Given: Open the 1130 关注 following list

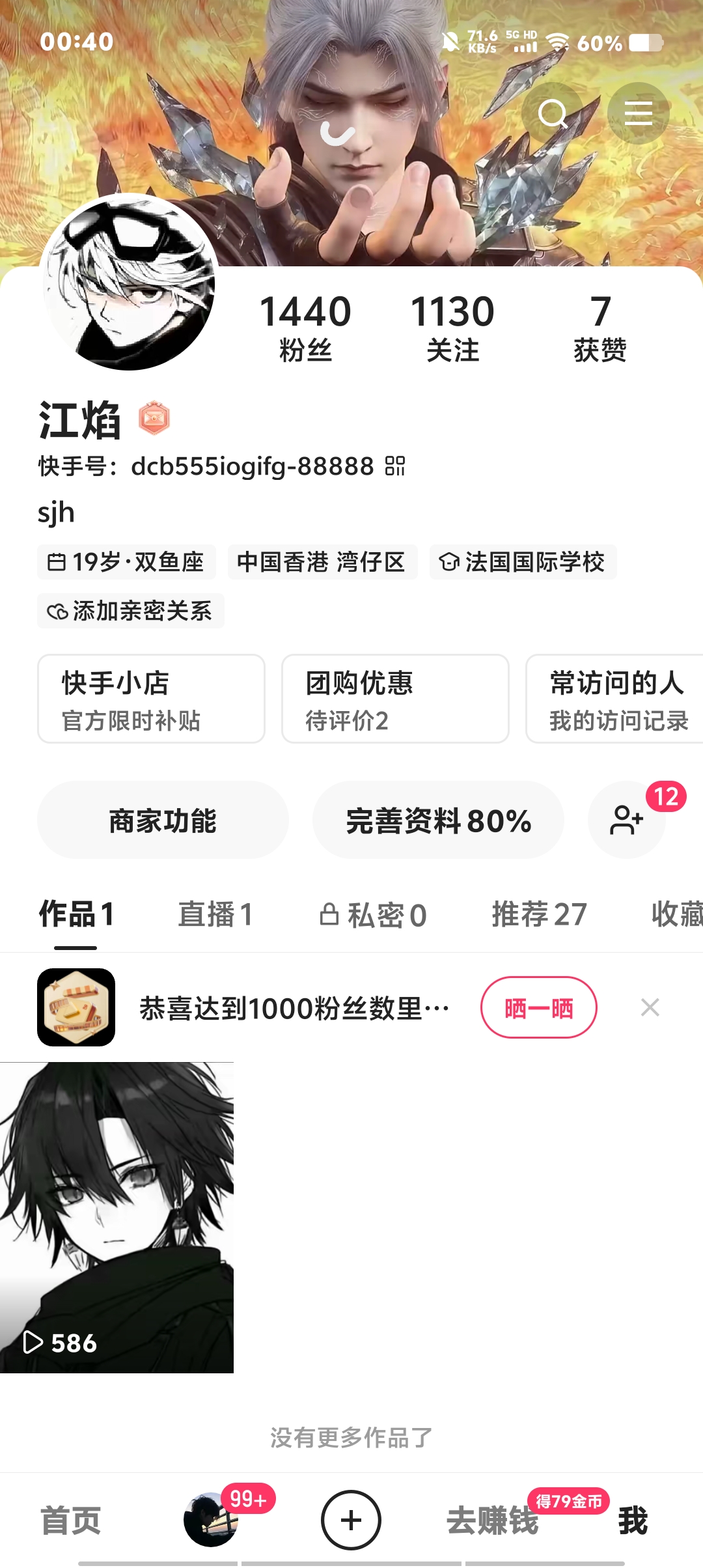Looking at the screenshot, I should (x=452, y=328).
